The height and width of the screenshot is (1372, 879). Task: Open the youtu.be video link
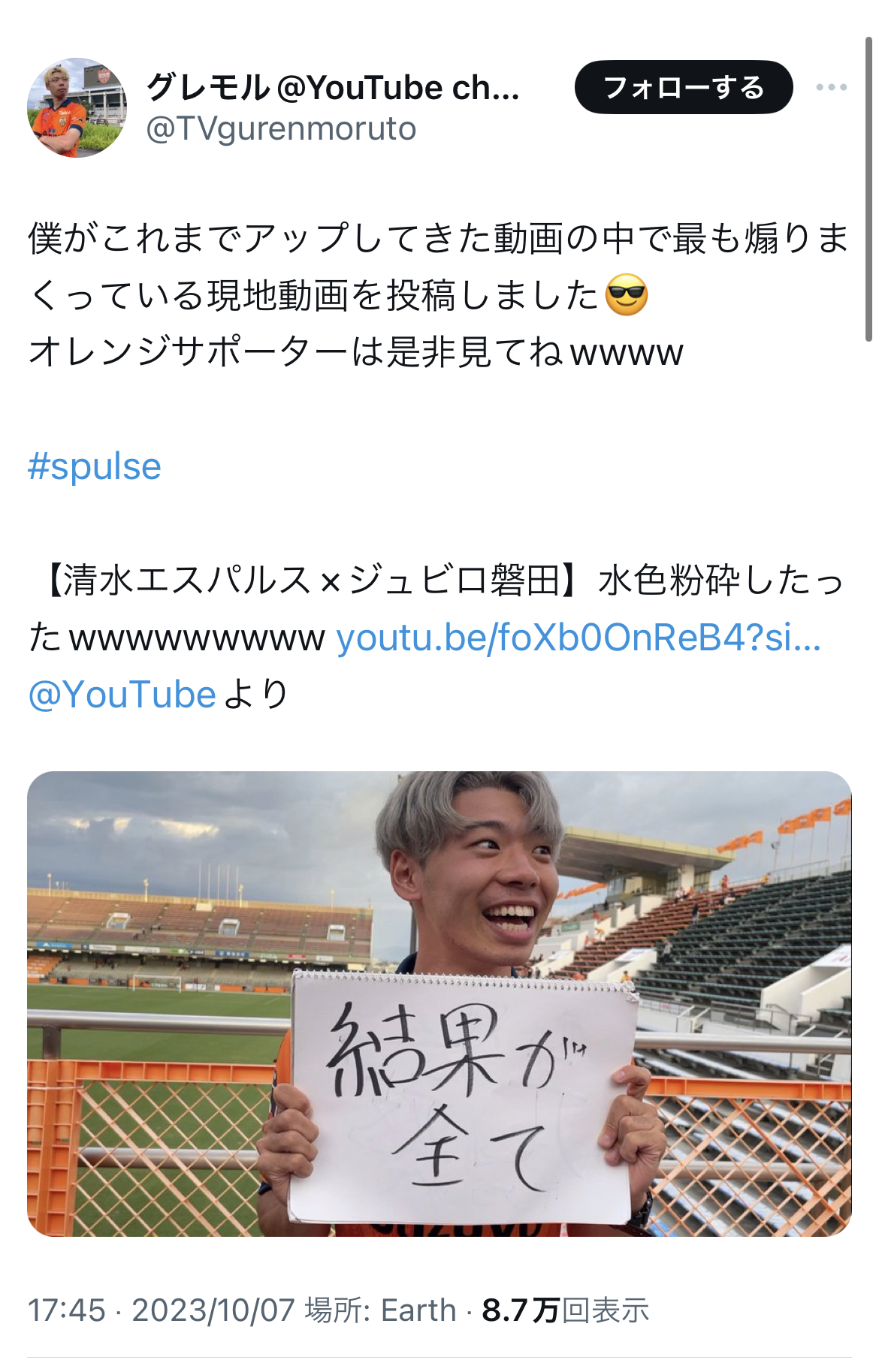tap(578, 638)
